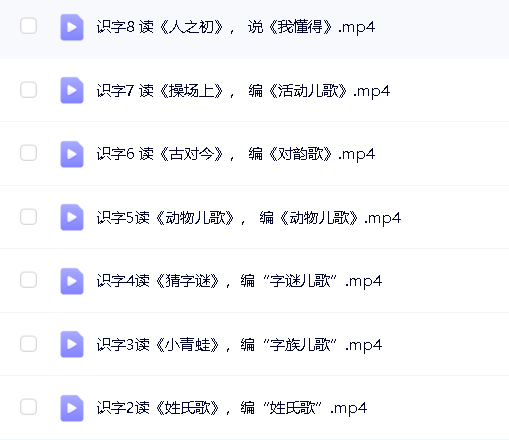Open 识字6 读《古对今》video file
The height and width of the screenshot is (440, 509).
236,154
